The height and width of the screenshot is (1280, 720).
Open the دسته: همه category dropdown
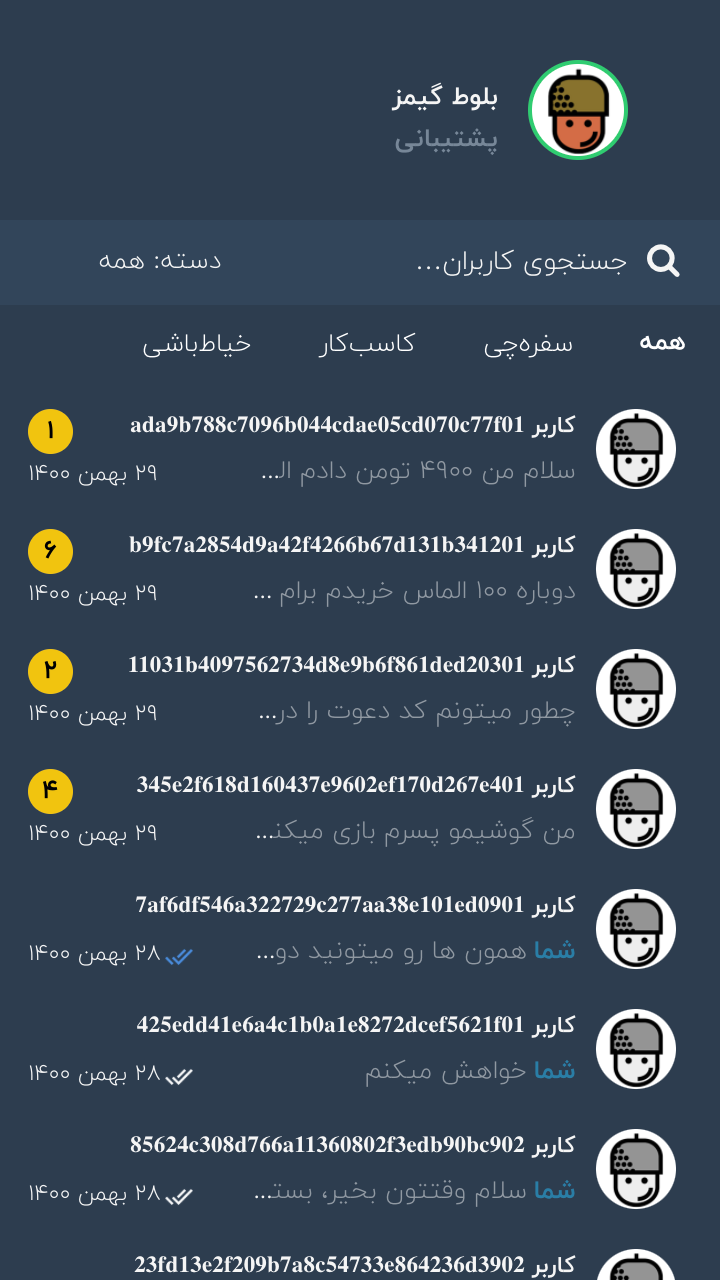click(160, 261)
